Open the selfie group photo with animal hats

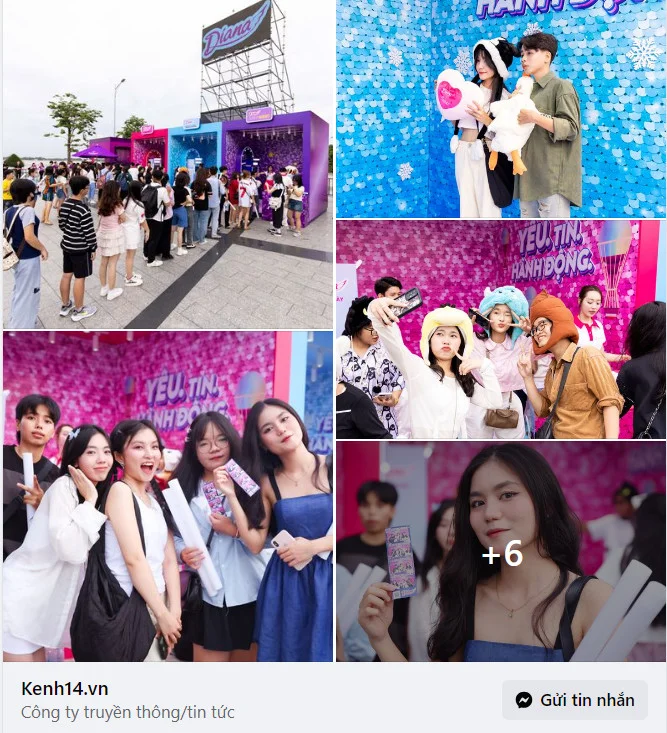pyautogui.click(x=501, y=329)
